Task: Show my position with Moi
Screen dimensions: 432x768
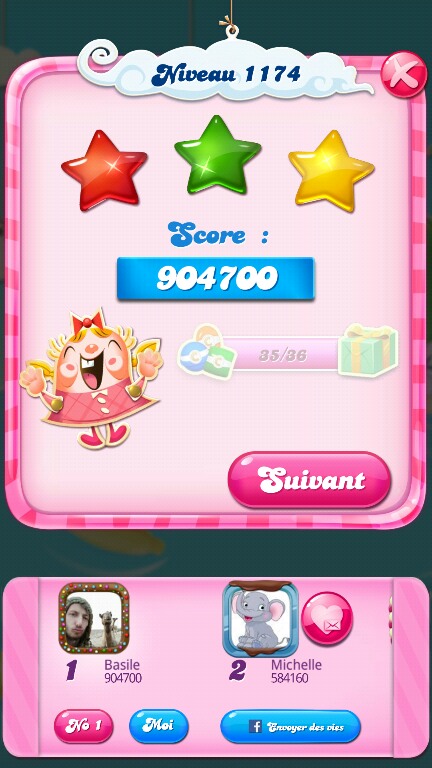Action: pos(159,726)
